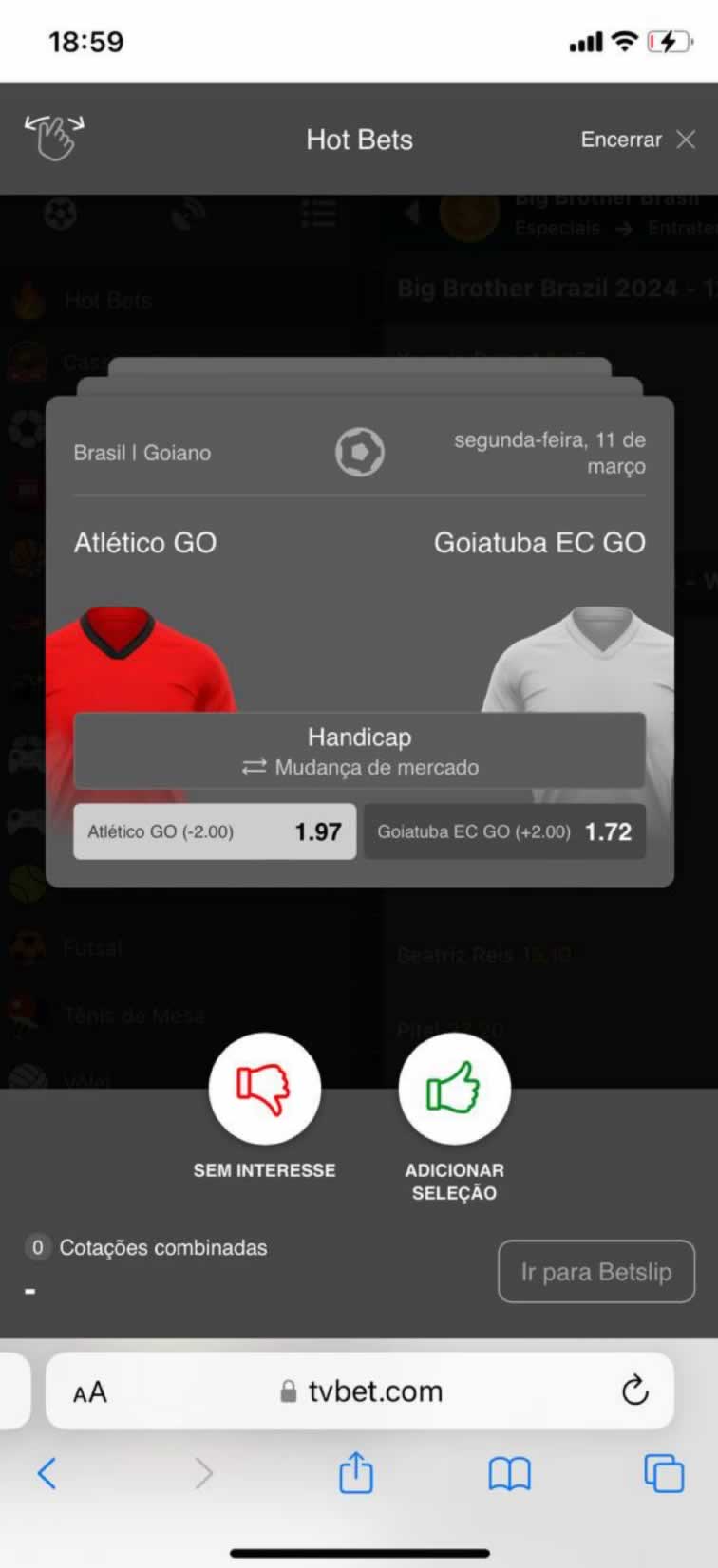Go back in Safari

[x=46, y=1473]
